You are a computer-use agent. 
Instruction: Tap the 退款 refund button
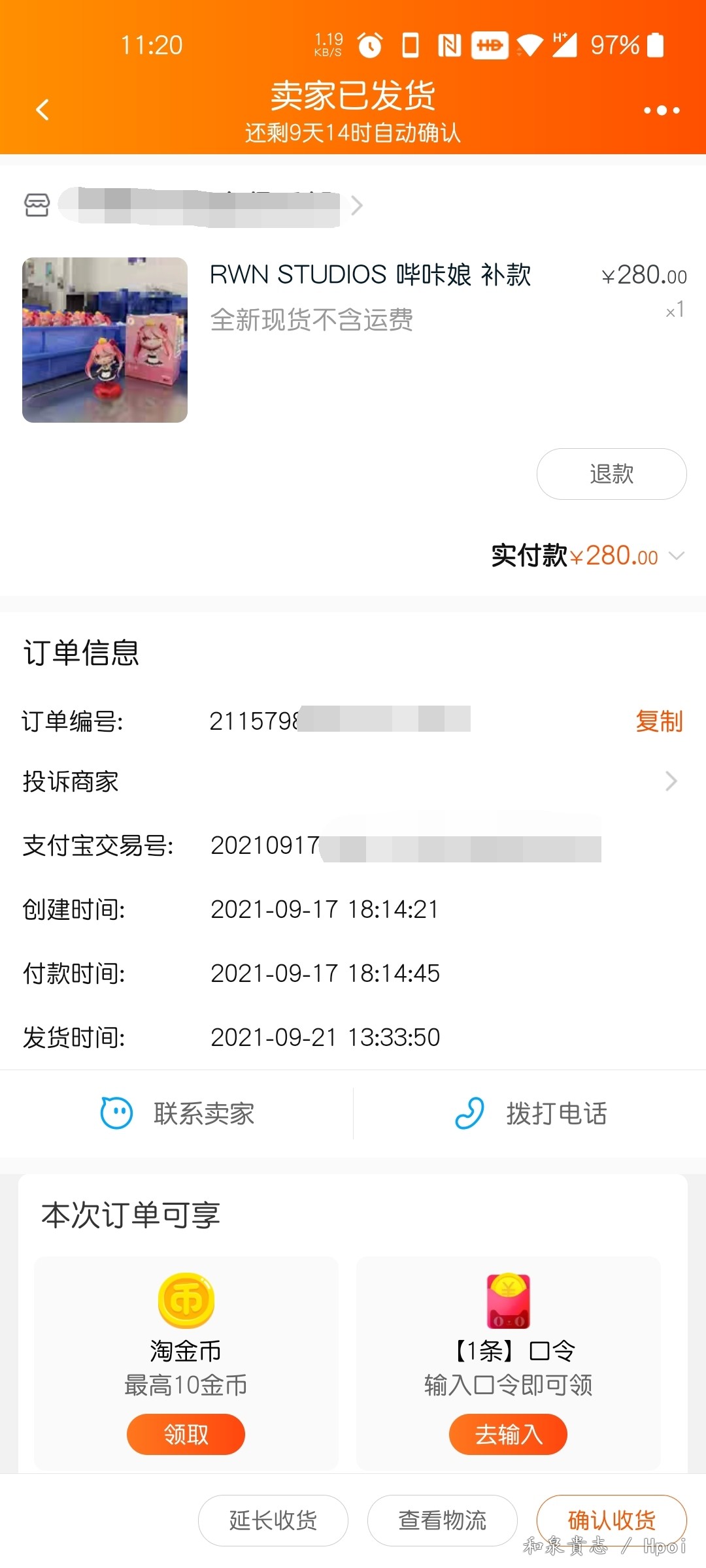coord(611,474)
